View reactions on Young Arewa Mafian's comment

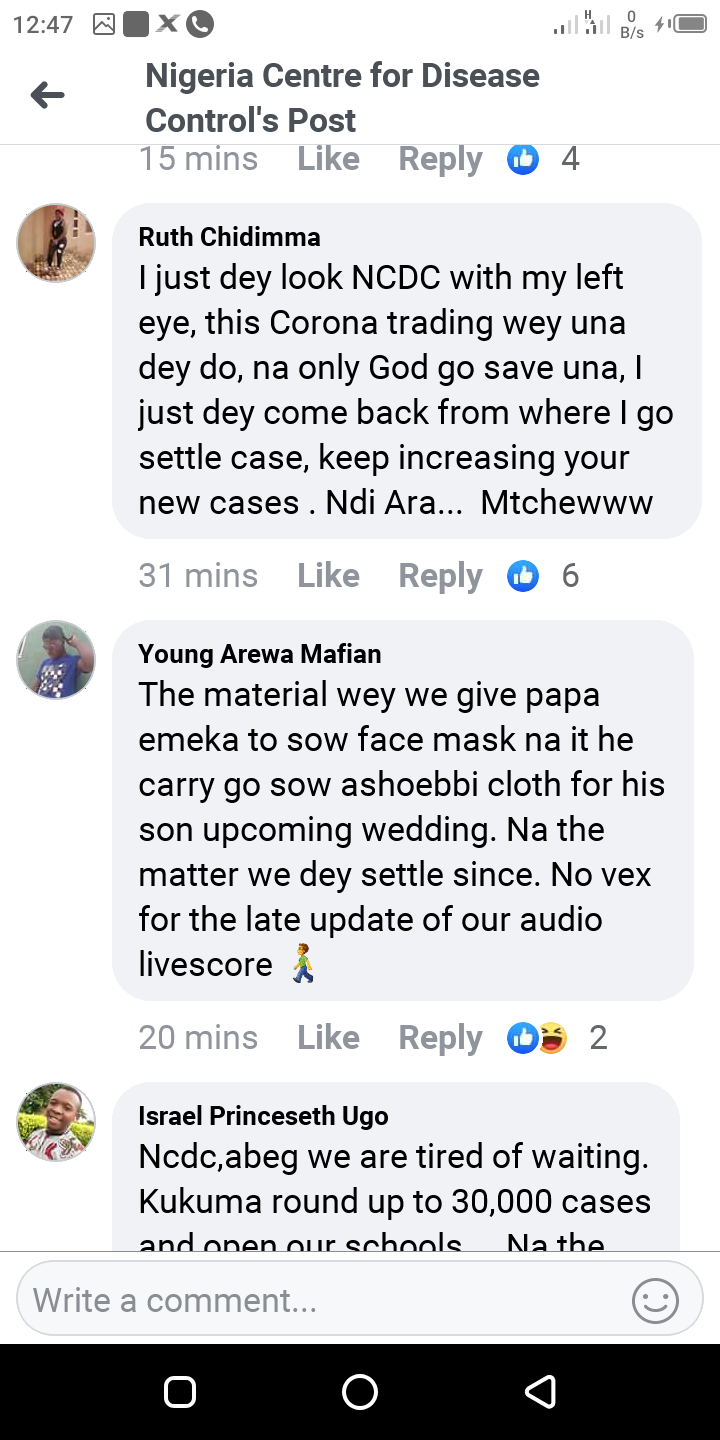tap(556, 1038)
